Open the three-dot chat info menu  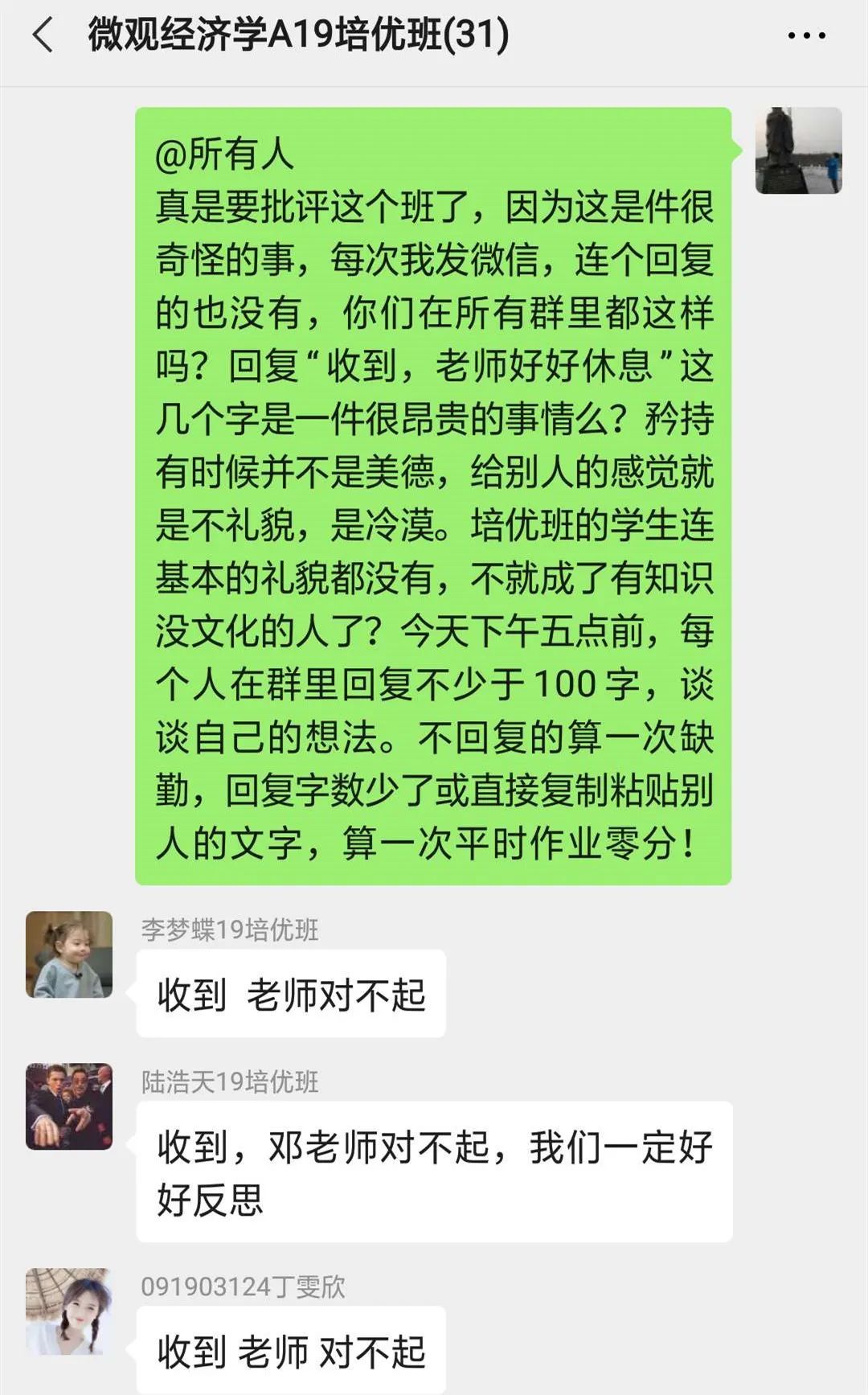[806, 36]
